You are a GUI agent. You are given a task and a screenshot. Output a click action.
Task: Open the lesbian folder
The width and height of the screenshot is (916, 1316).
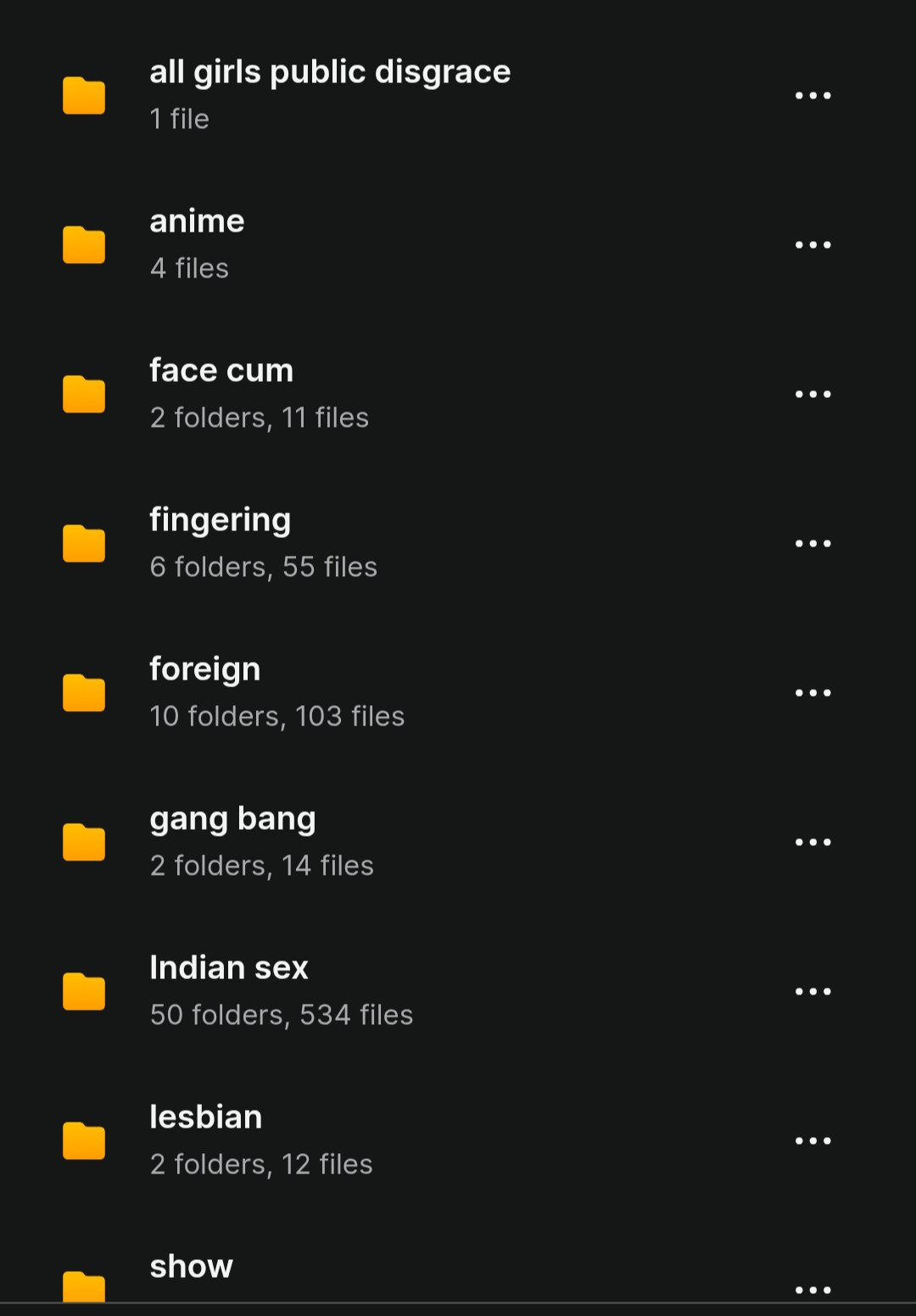click(x=206, y=1140)
